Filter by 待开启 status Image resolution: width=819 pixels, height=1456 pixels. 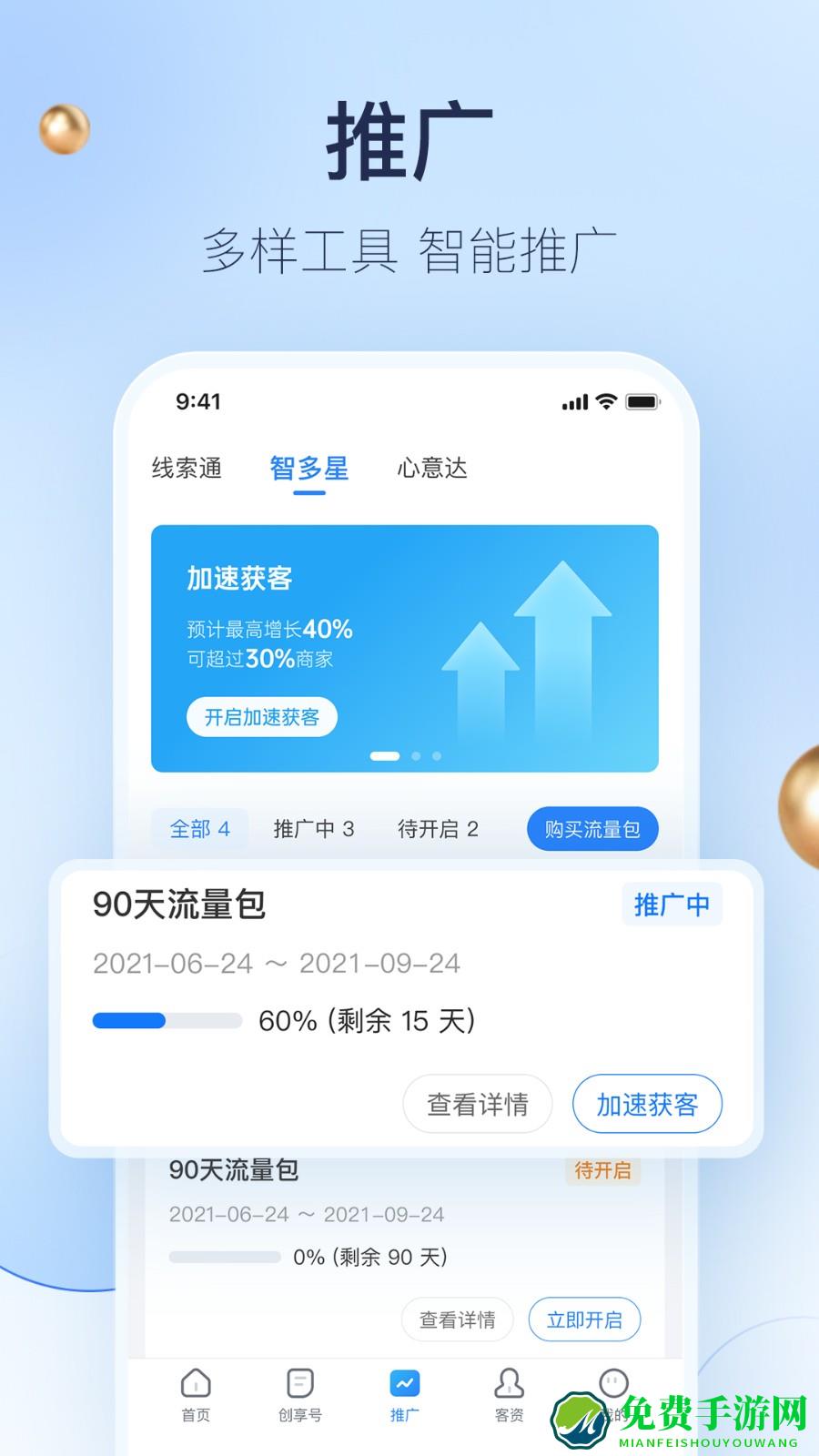point(440,829)
